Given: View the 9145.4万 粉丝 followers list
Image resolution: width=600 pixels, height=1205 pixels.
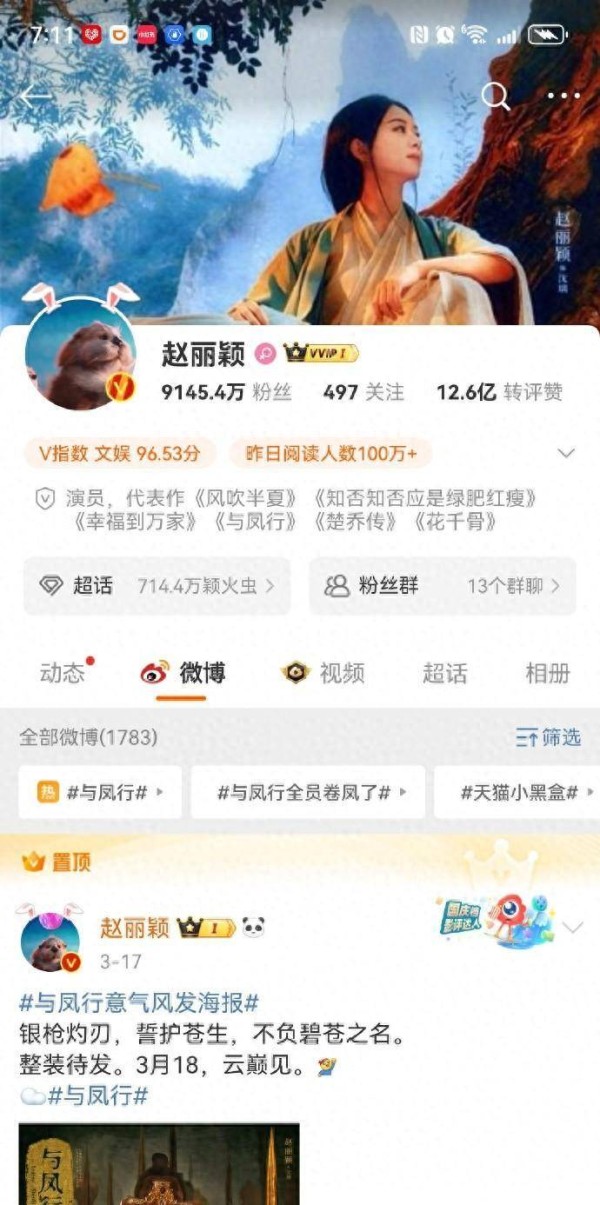Looking at the screenshot, I should tap(226, 392).
